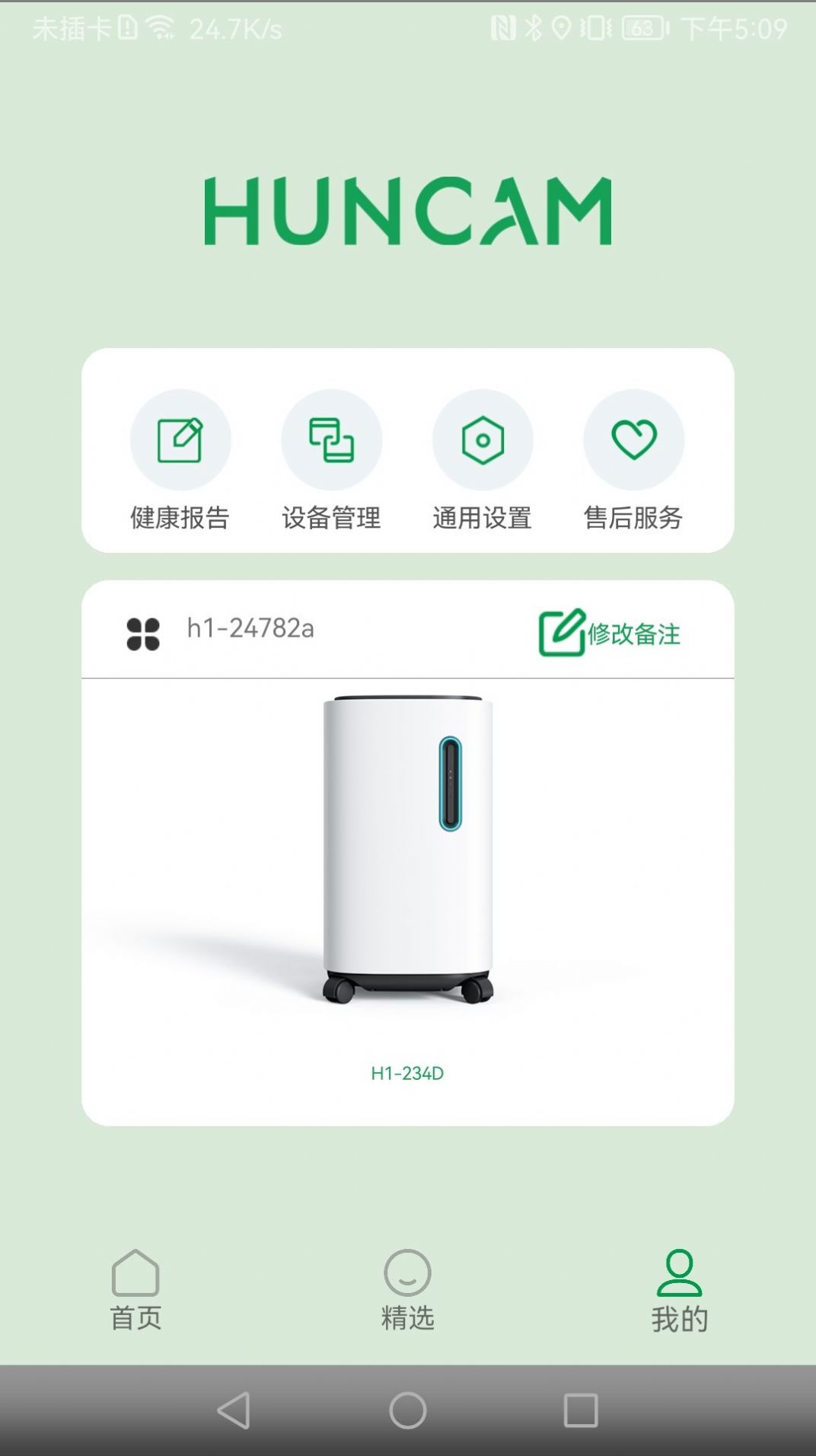Open 售后服务 after-sales service
Image resolution: width=816 pixels, height=1456 pixels.
coord(633,460)
